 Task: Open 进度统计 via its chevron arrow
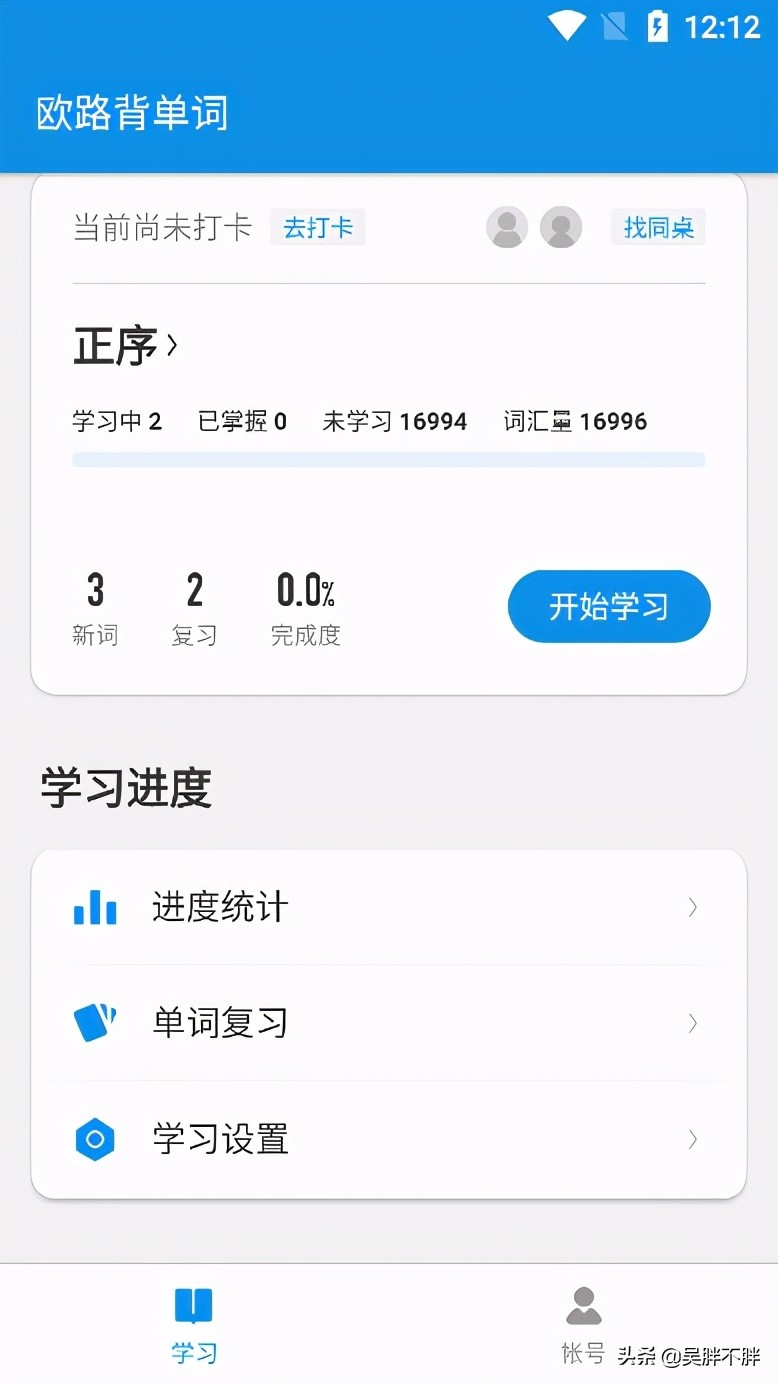pyautogui.click(x=692, y=907)
